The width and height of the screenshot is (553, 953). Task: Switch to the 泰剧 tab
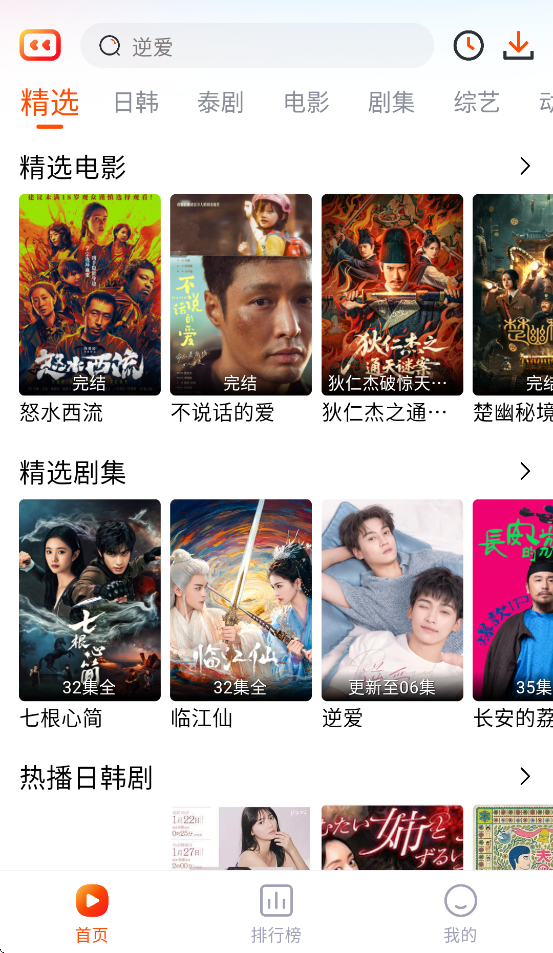pyautogui.click(x=221, y=102)
